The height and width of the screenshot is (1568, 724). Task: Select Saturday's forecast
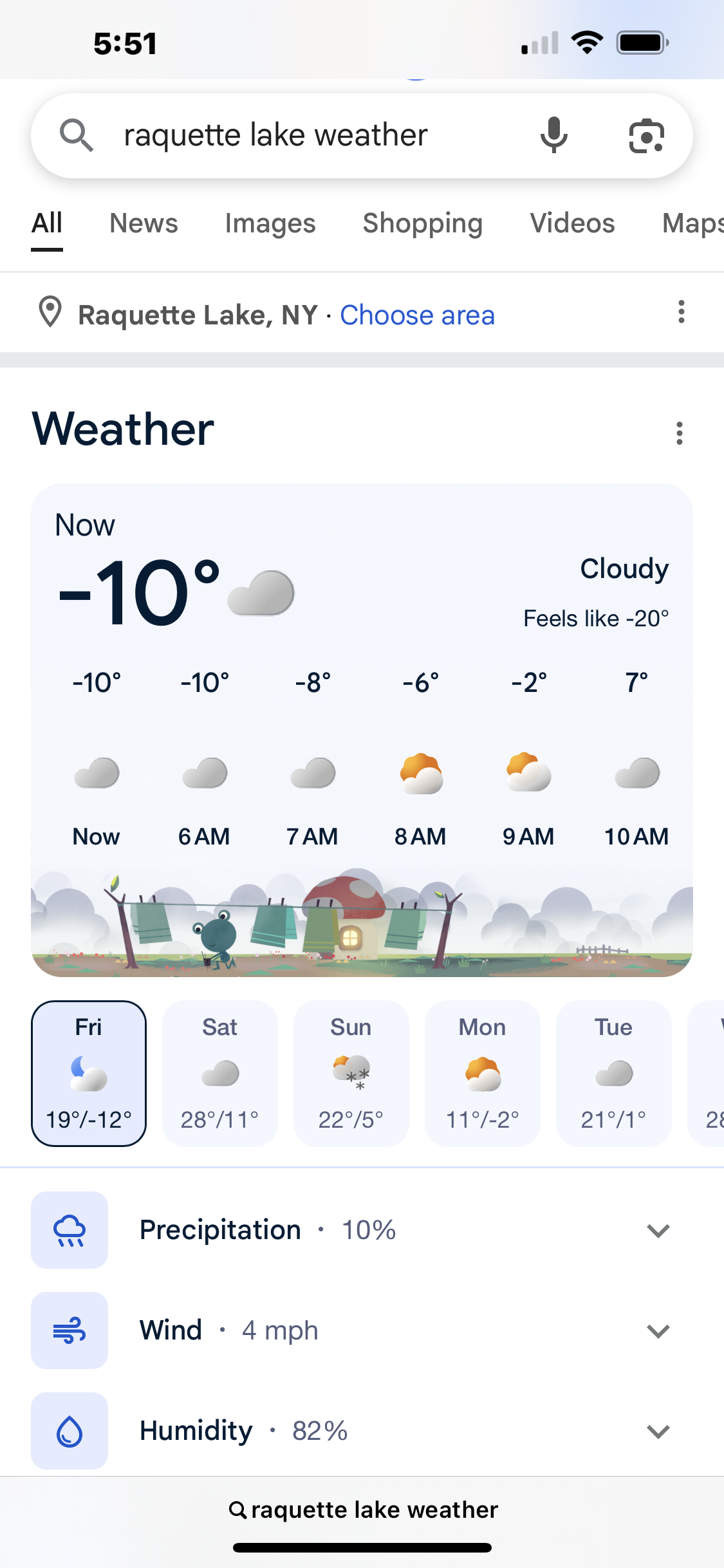click(x=220, y=1073)
